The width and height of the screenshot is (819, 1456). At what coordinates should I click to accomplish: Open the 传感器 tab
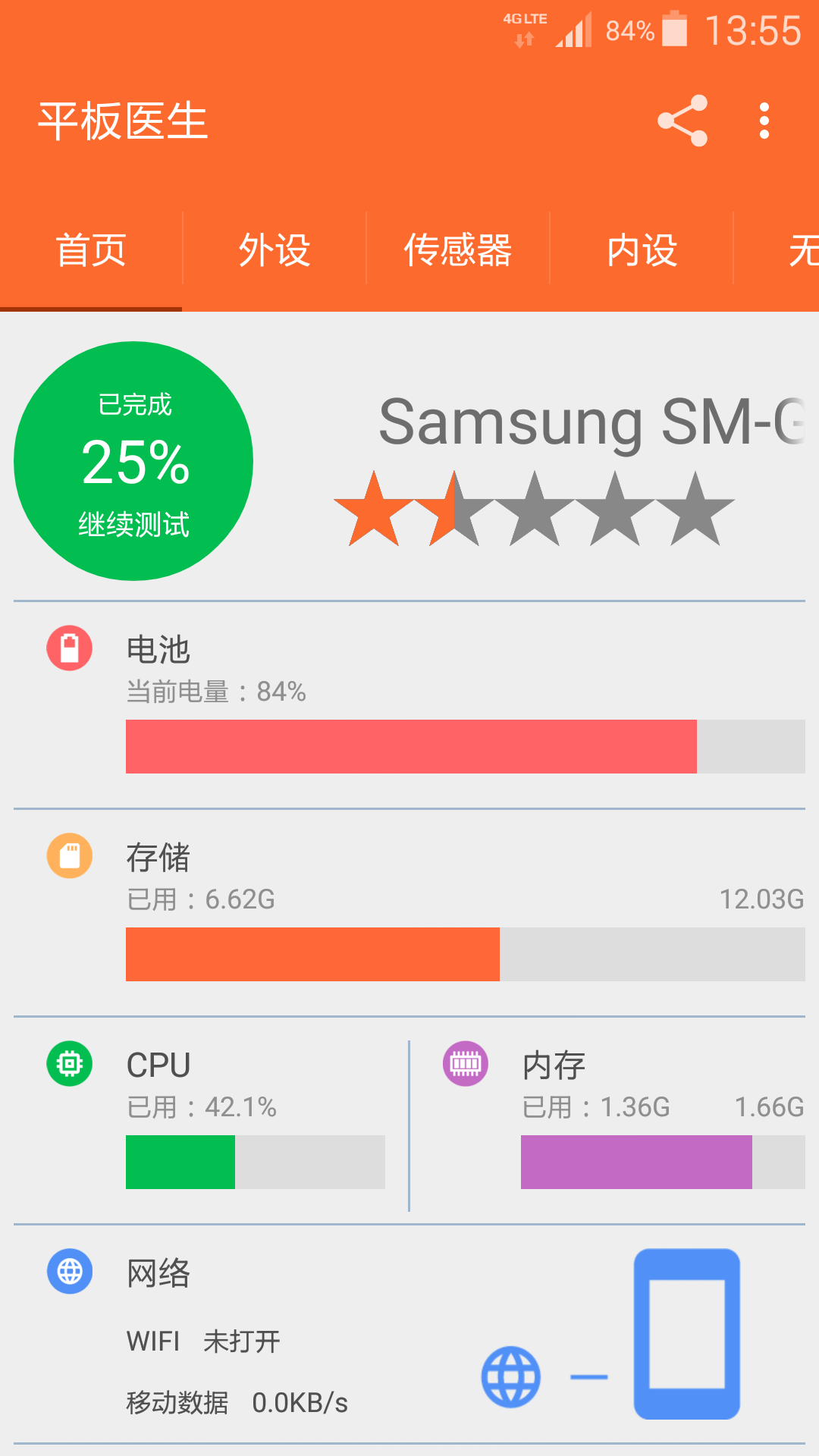[458, 250]
